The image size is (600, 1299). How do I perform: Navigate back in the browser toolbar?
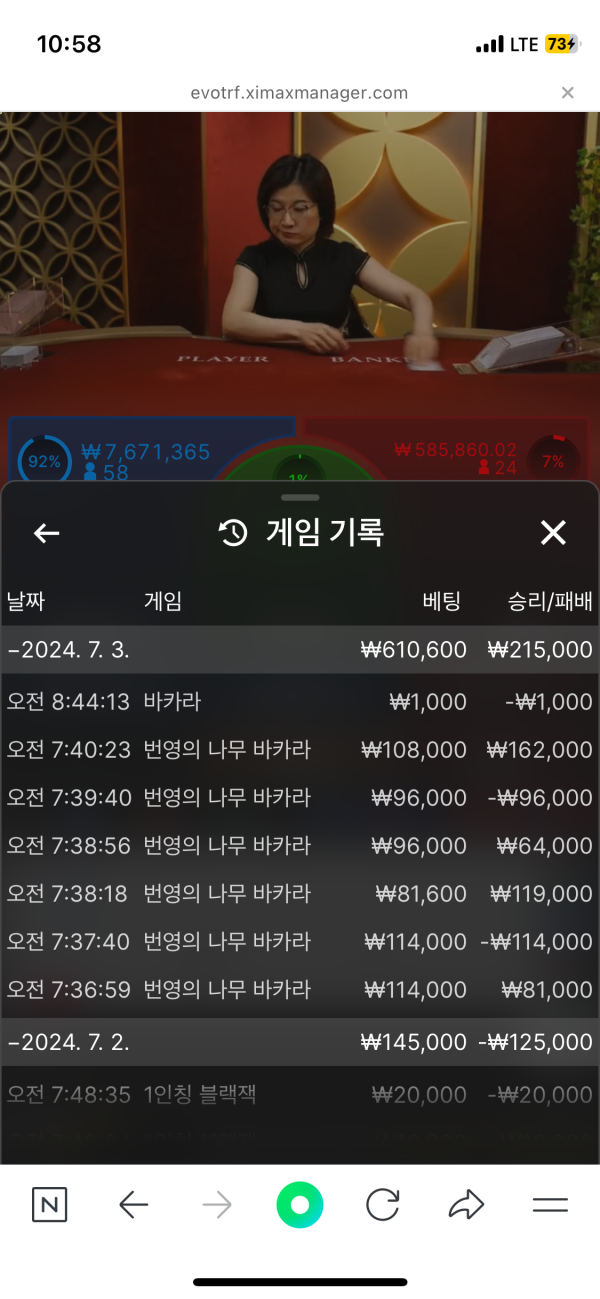tap(133, 1205)
